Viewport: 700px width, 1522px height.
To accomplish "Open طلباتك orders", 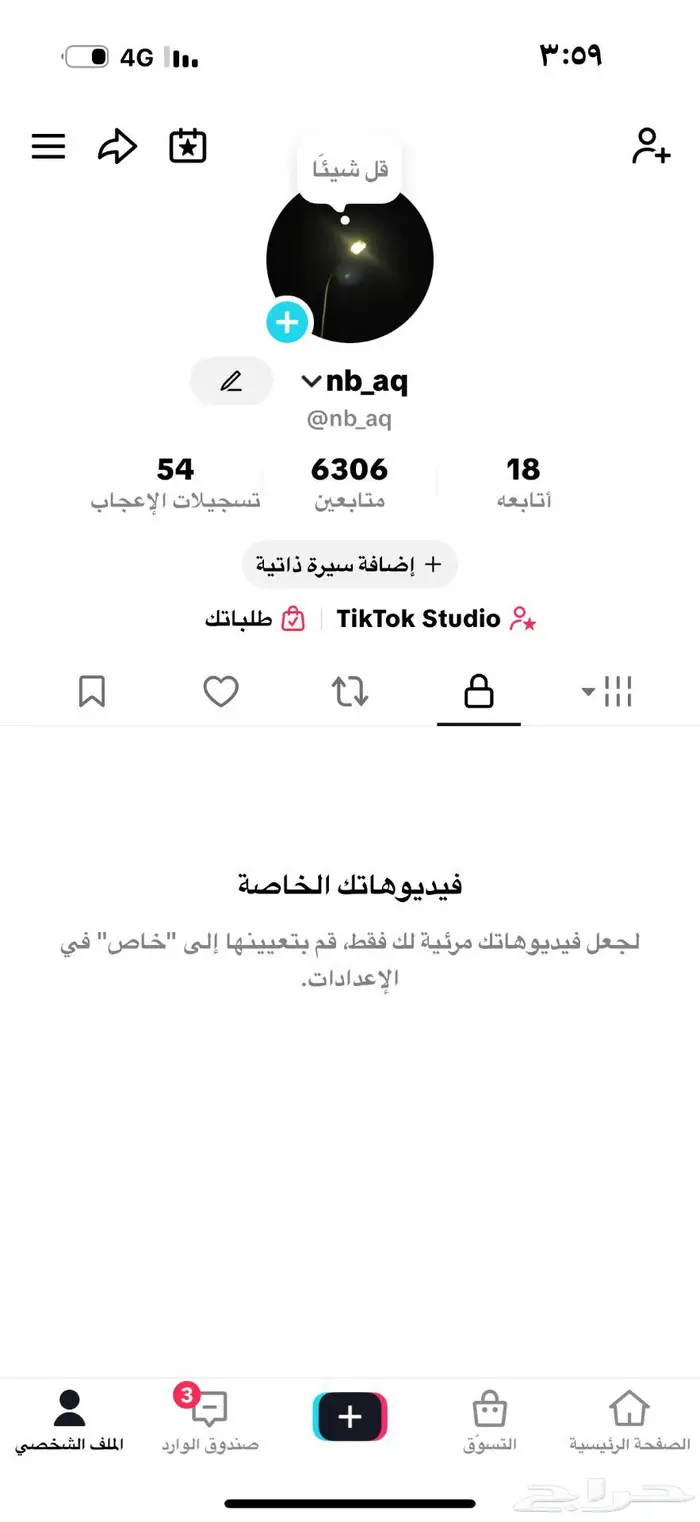I will pos(255,619).
